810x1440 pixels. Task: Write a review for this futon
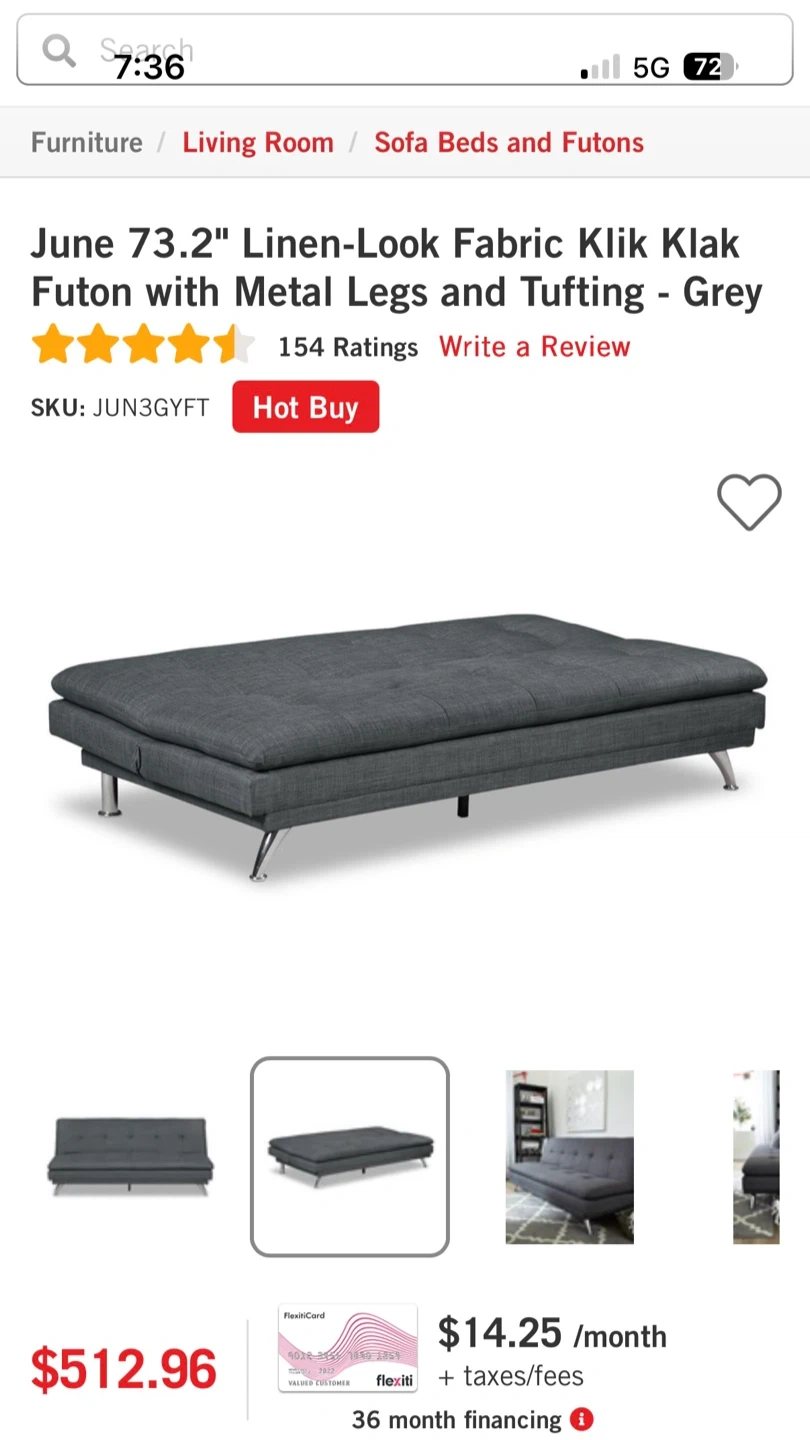(534, 347)
